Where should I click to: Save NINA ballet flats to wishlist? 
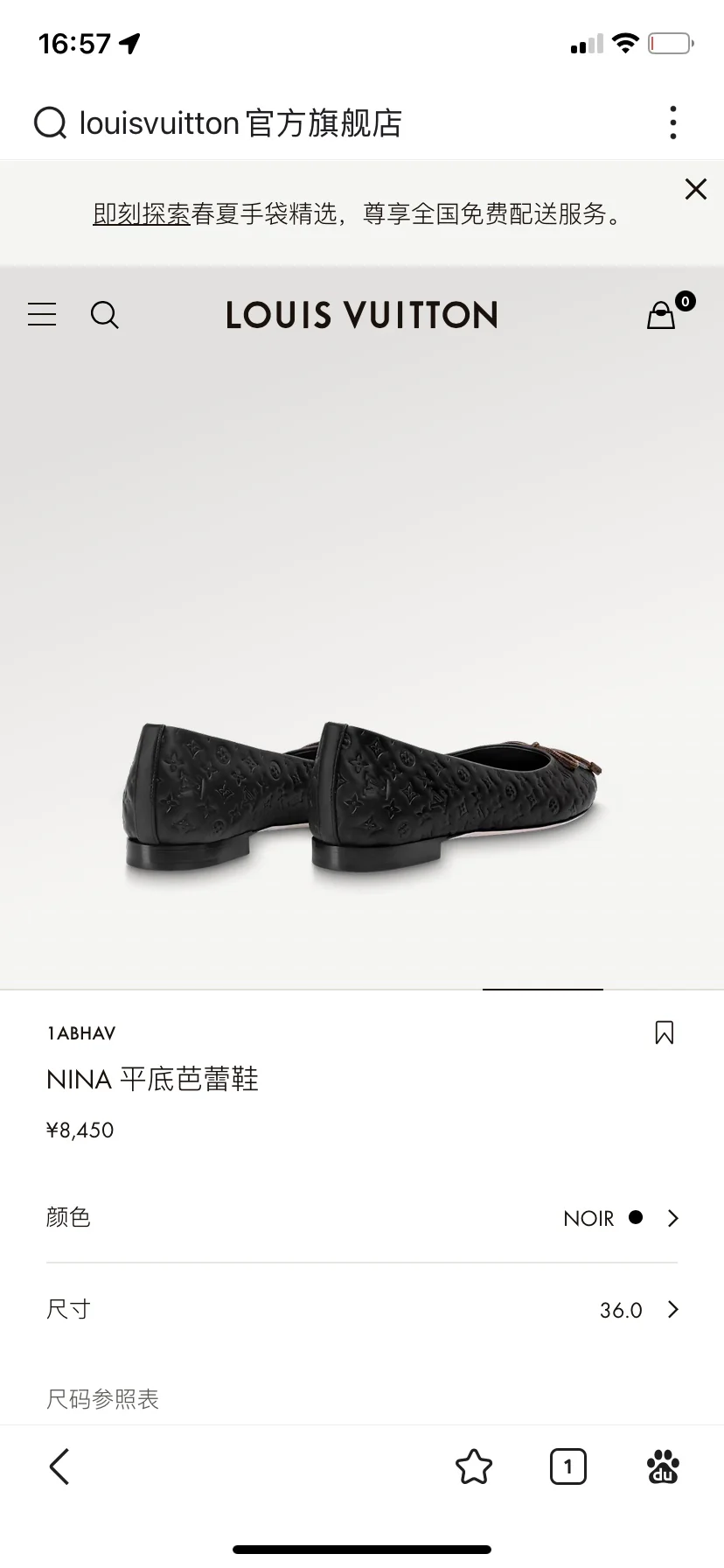click(x=664, y=1032)
